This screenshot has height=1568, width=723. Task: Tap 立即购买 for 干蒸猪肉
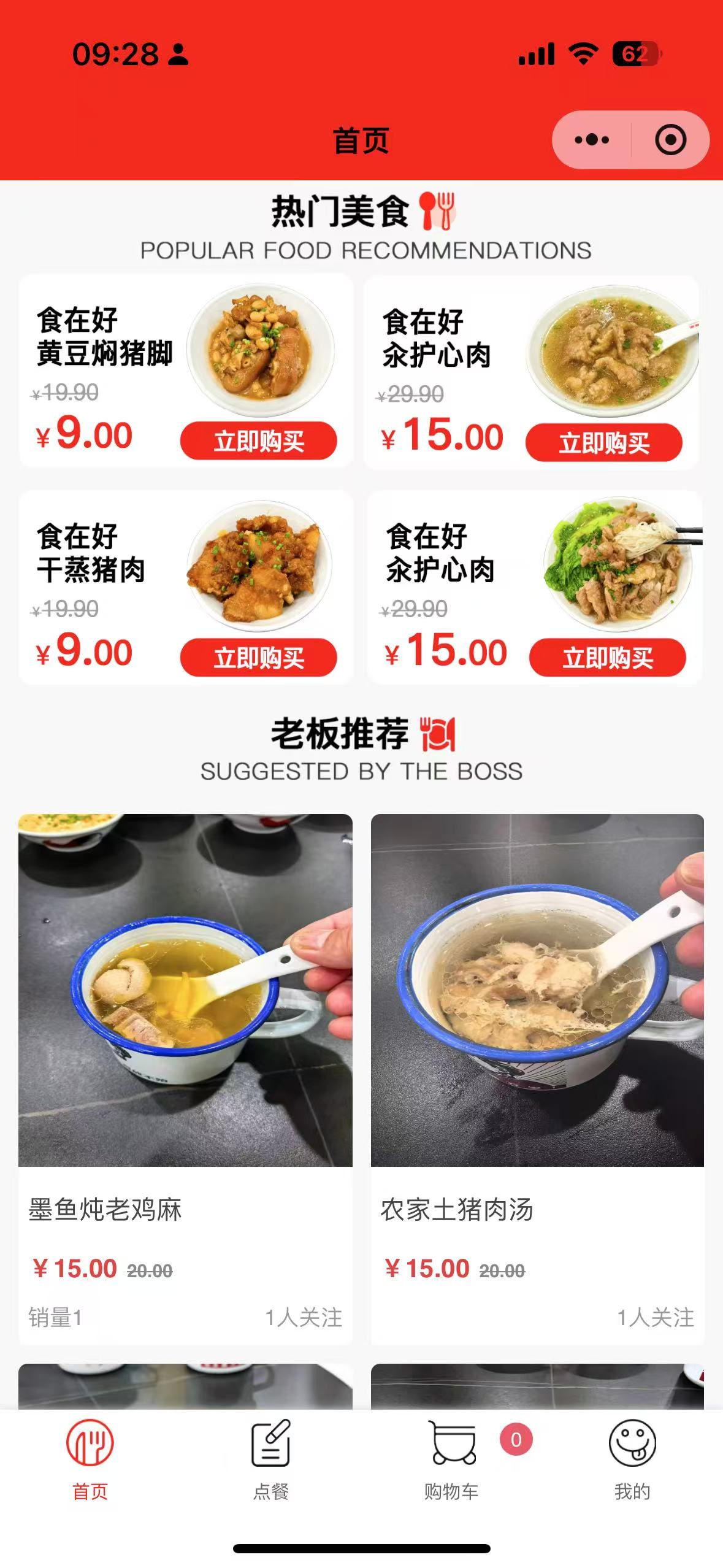point(258,658)
